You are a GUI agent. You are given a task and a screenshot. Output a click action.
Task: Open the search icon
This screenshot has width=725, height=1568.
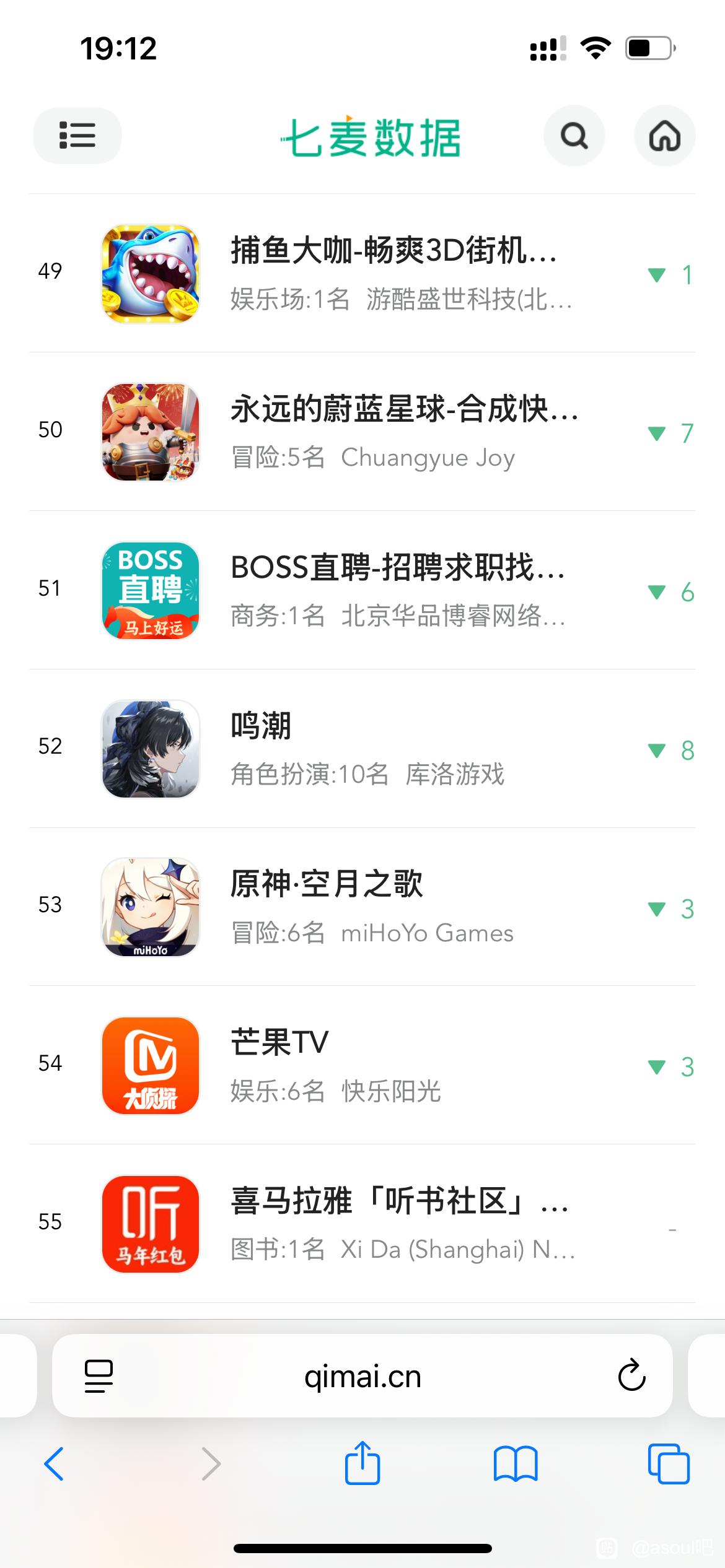pos(574,136)
